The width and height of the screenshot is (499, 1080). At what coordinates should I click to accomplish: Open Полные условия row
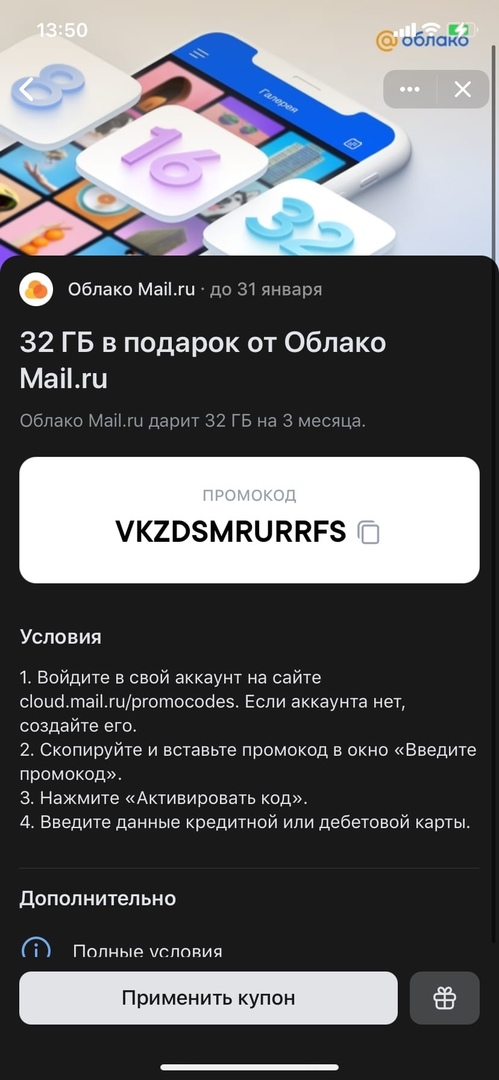pyautogui.click(x=250, y=951)
